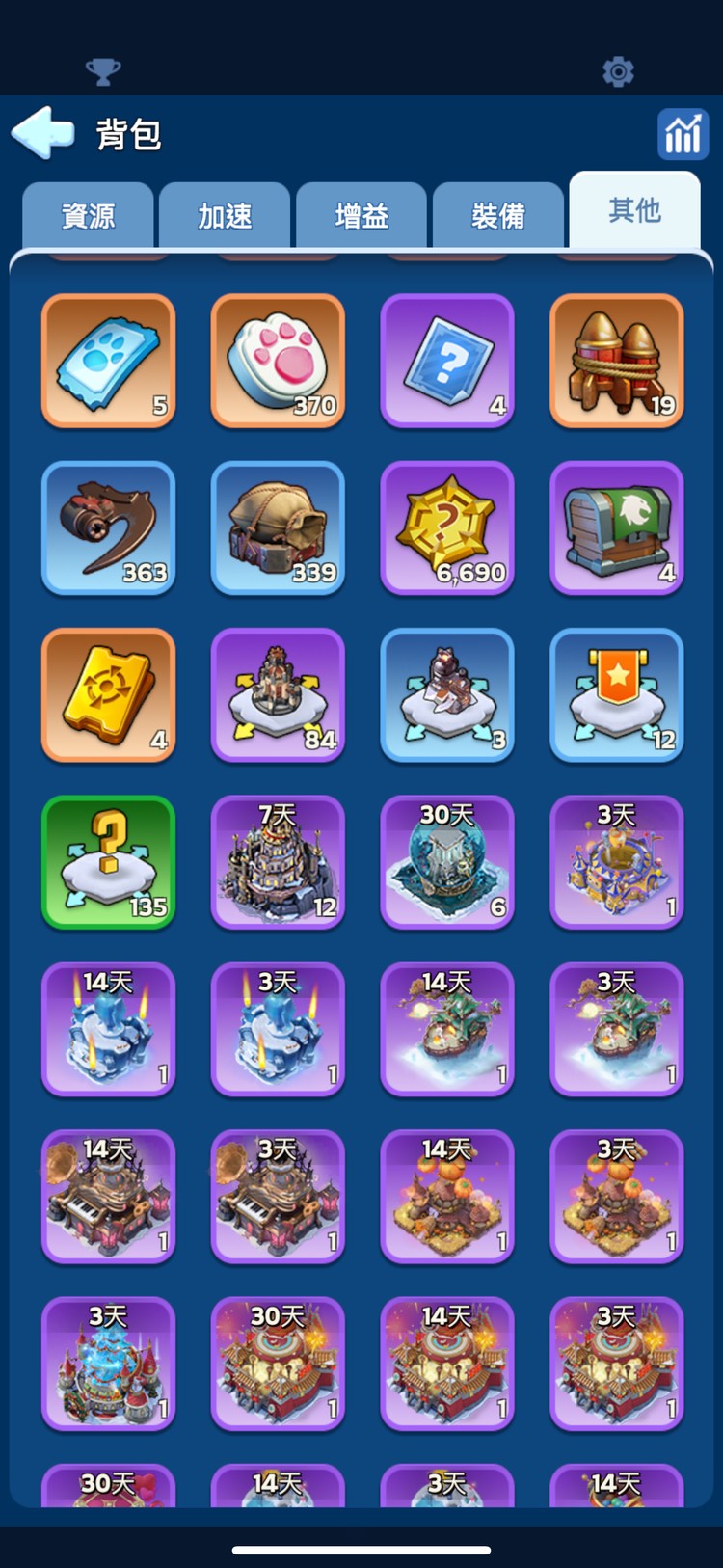Select the green question mark item with 135
Screen dimensions: 723x1568
pos(108,862)
